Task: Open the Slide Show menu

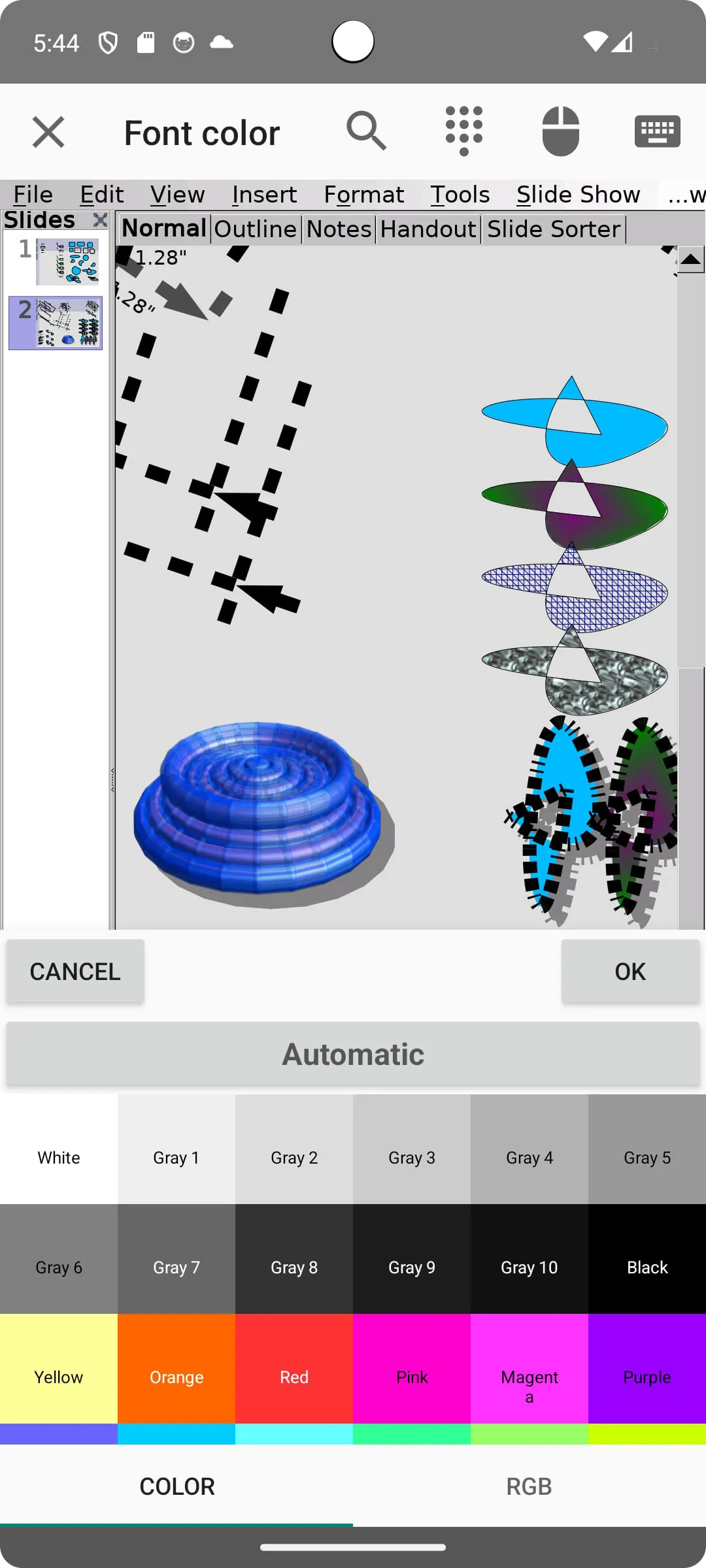Action: coord(578,195)
